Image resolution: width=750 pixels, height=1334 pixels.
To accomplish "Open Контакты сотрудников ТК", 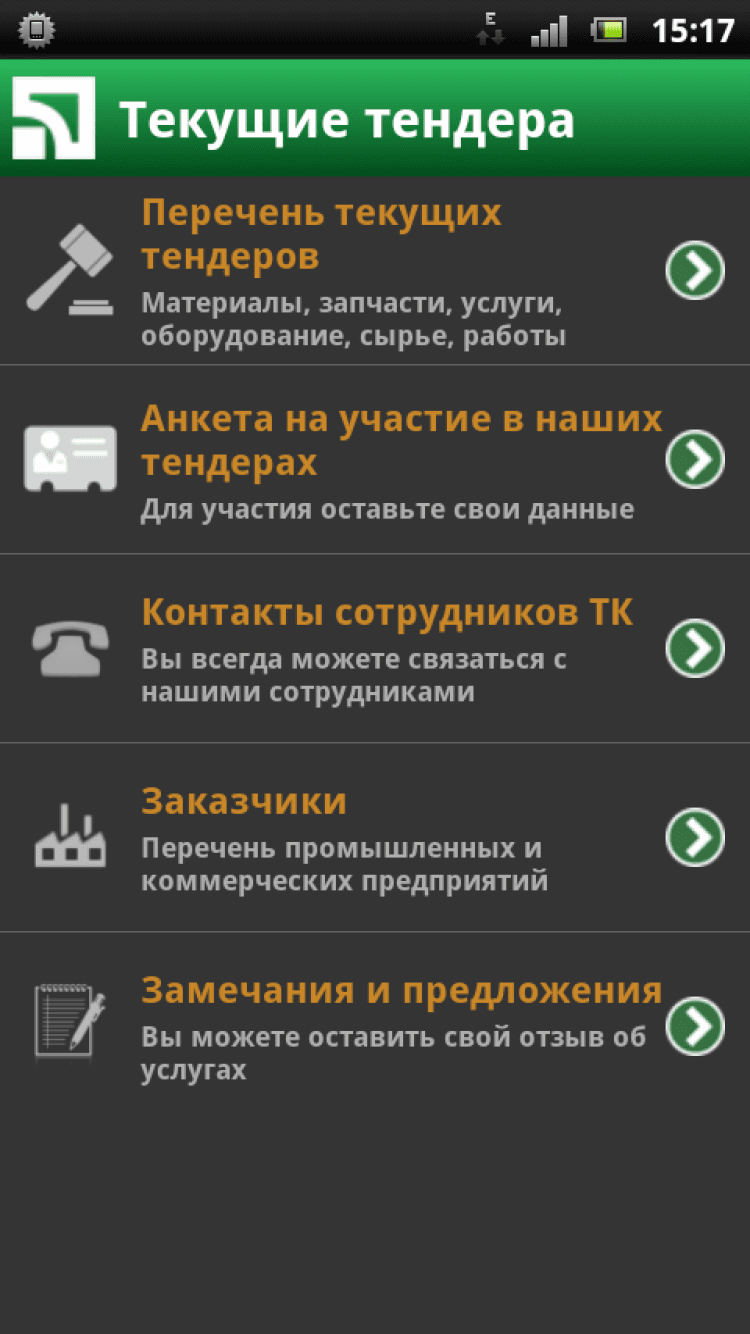I will (x=374, y=648).
